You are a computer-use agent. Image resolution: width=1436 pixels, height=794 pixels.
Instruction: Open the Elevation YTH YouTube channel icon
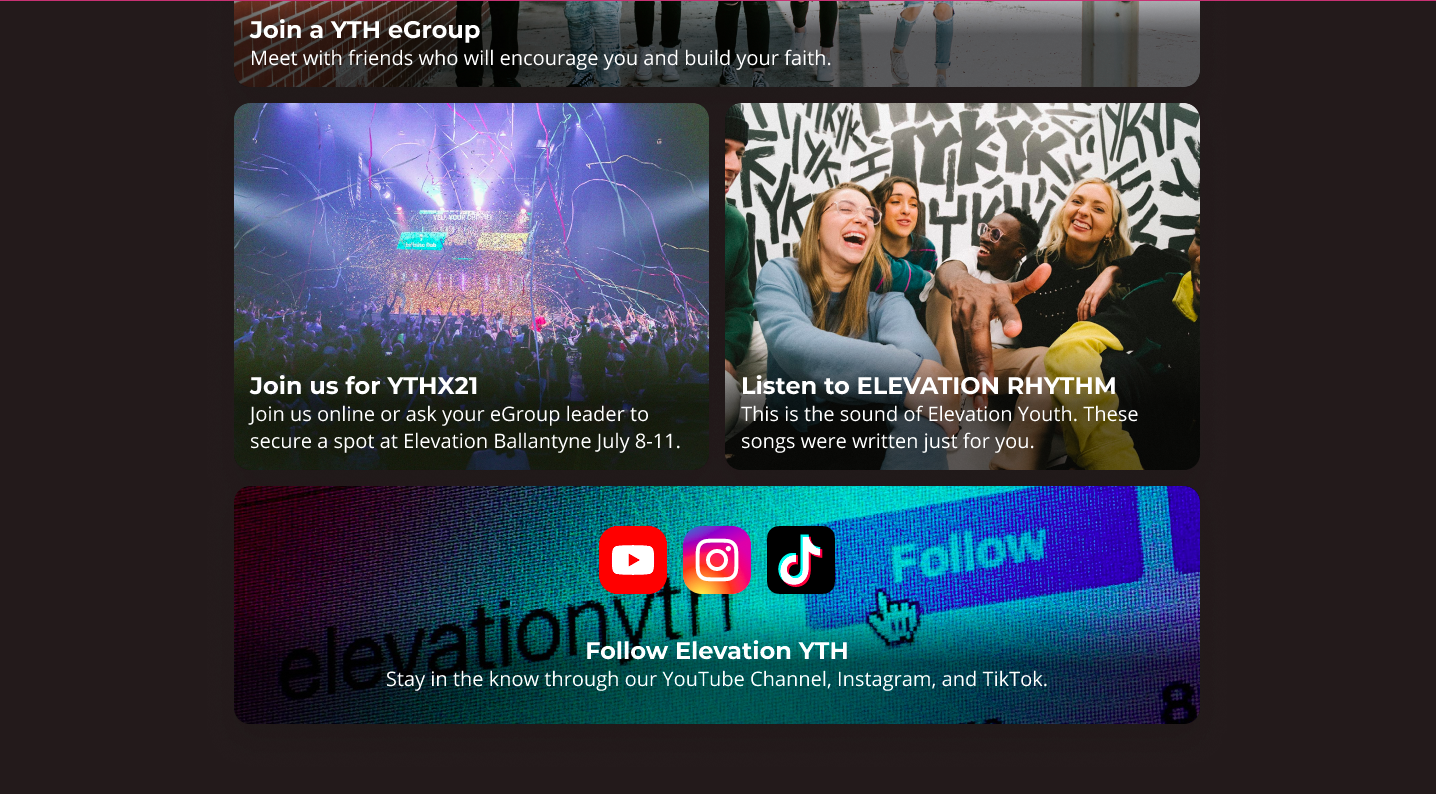pos(633,560)
